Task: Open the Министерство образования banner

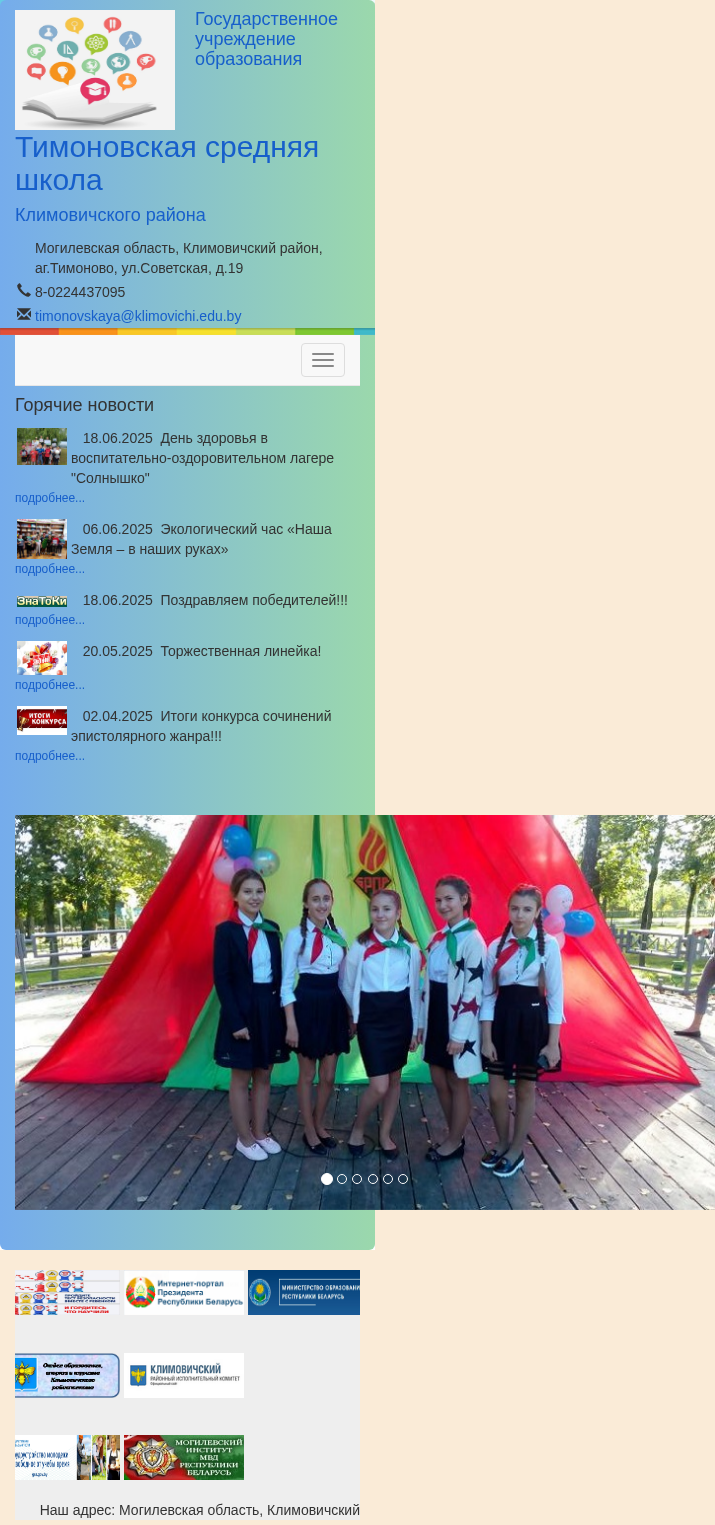Action: pos(304,1293)
